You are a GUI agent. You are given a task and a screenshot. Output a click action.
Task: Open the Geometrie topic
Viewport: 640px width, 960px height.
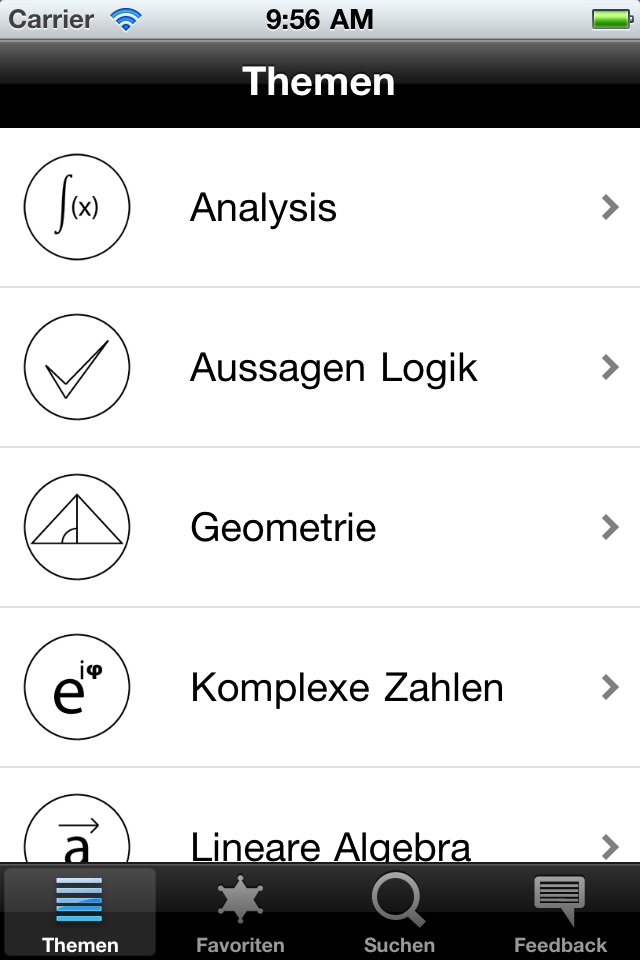pos(320,528)
